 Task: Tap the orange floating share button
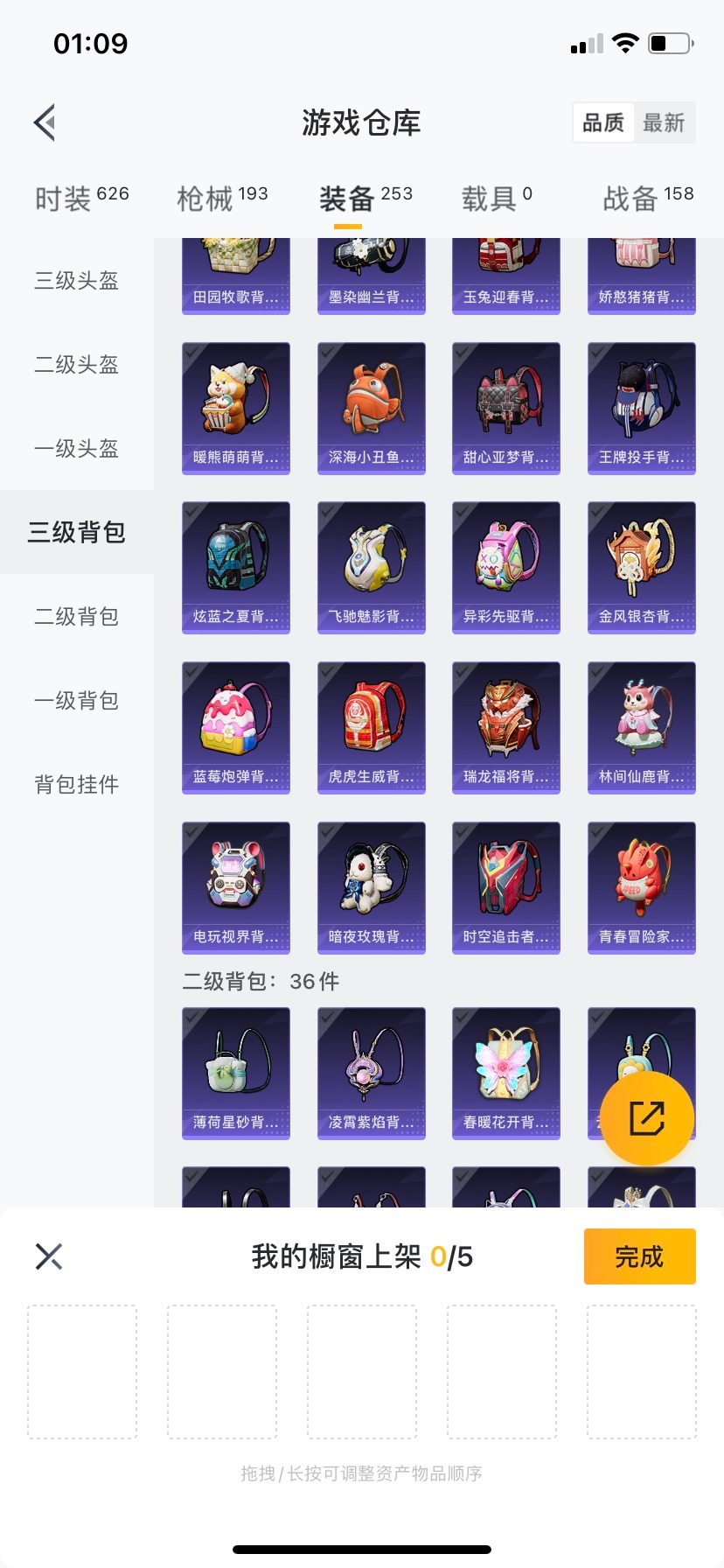(x=647, y=1117)
